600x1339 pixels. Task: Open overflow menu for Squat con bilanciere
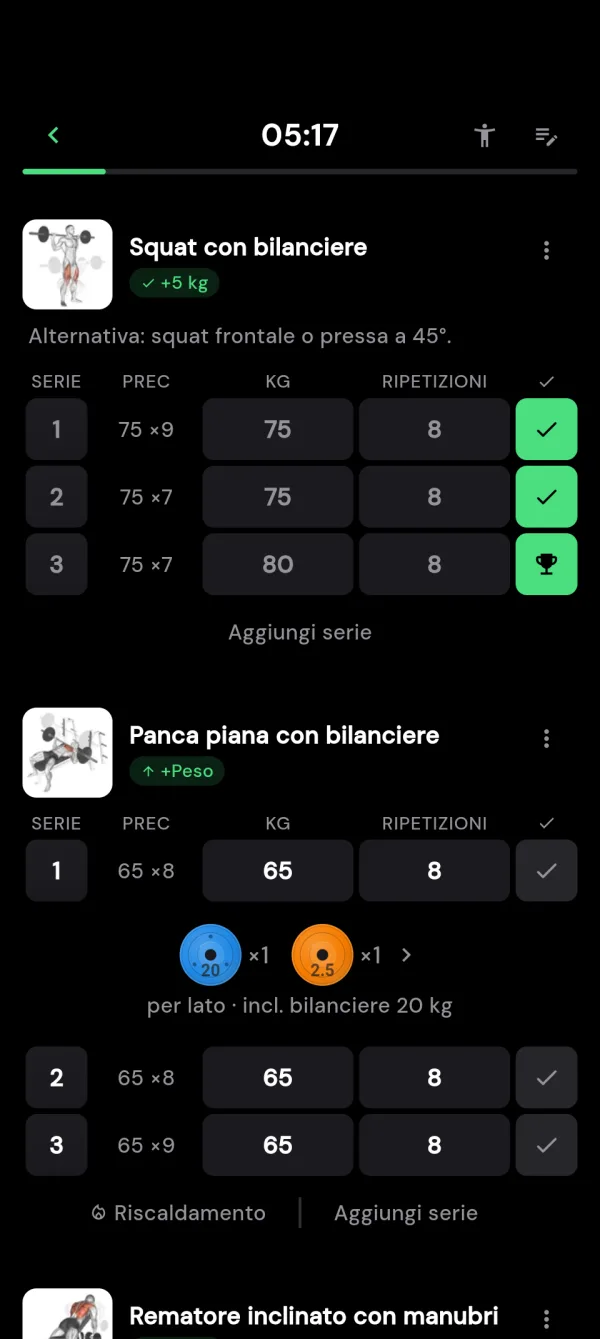point(546,251)
